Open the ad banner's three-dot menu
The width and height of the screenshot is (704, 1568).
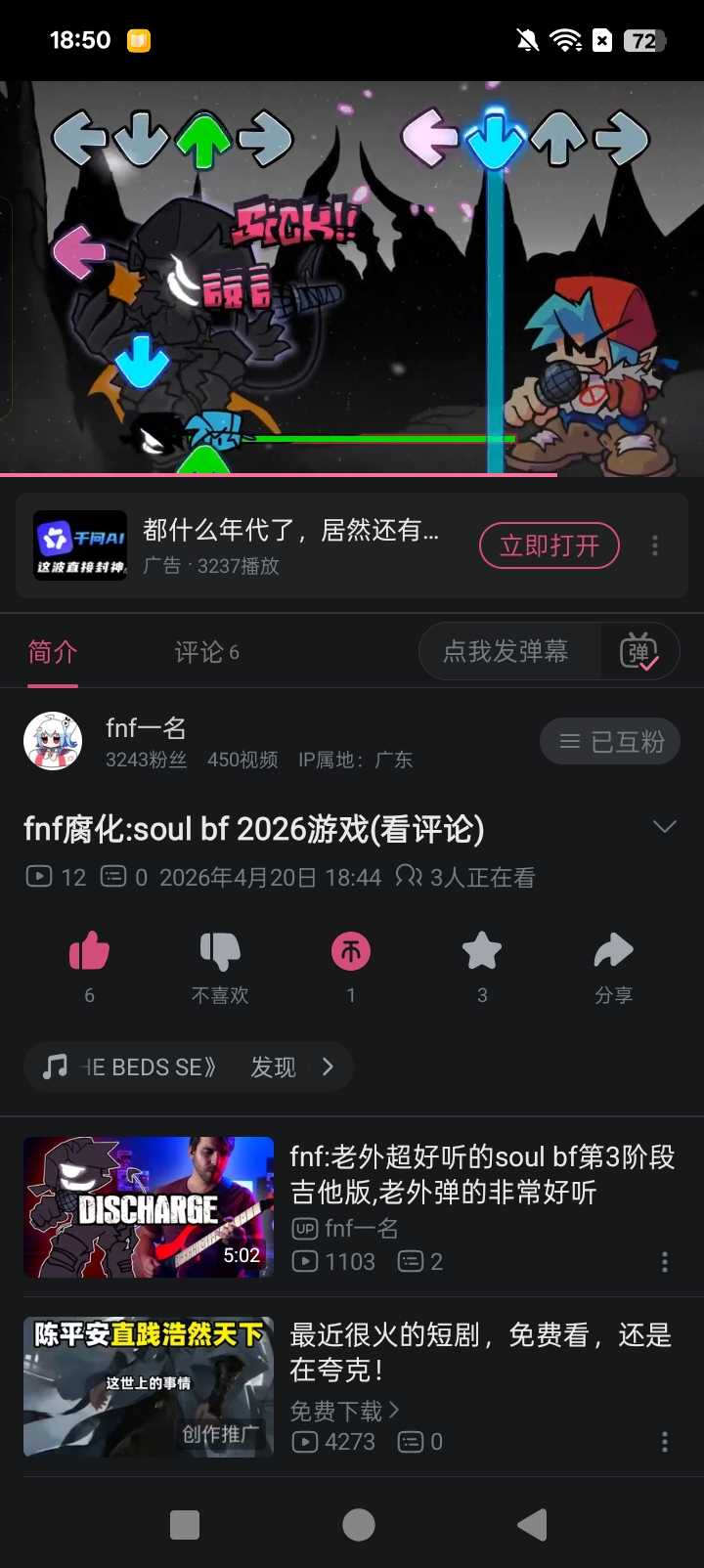point(655,545)
